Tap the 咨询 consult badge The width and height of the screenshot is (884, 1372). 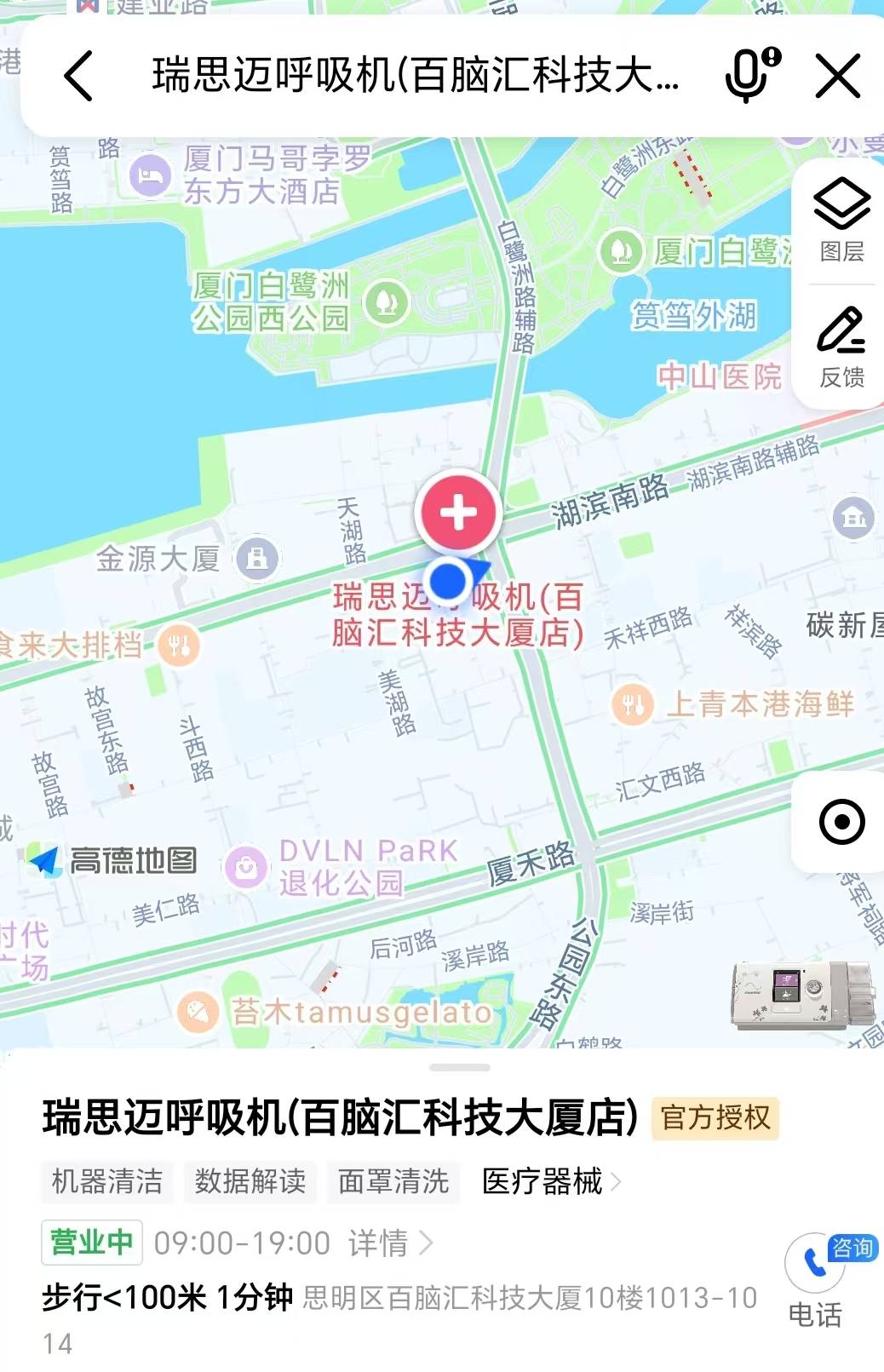click(852, 1247)
